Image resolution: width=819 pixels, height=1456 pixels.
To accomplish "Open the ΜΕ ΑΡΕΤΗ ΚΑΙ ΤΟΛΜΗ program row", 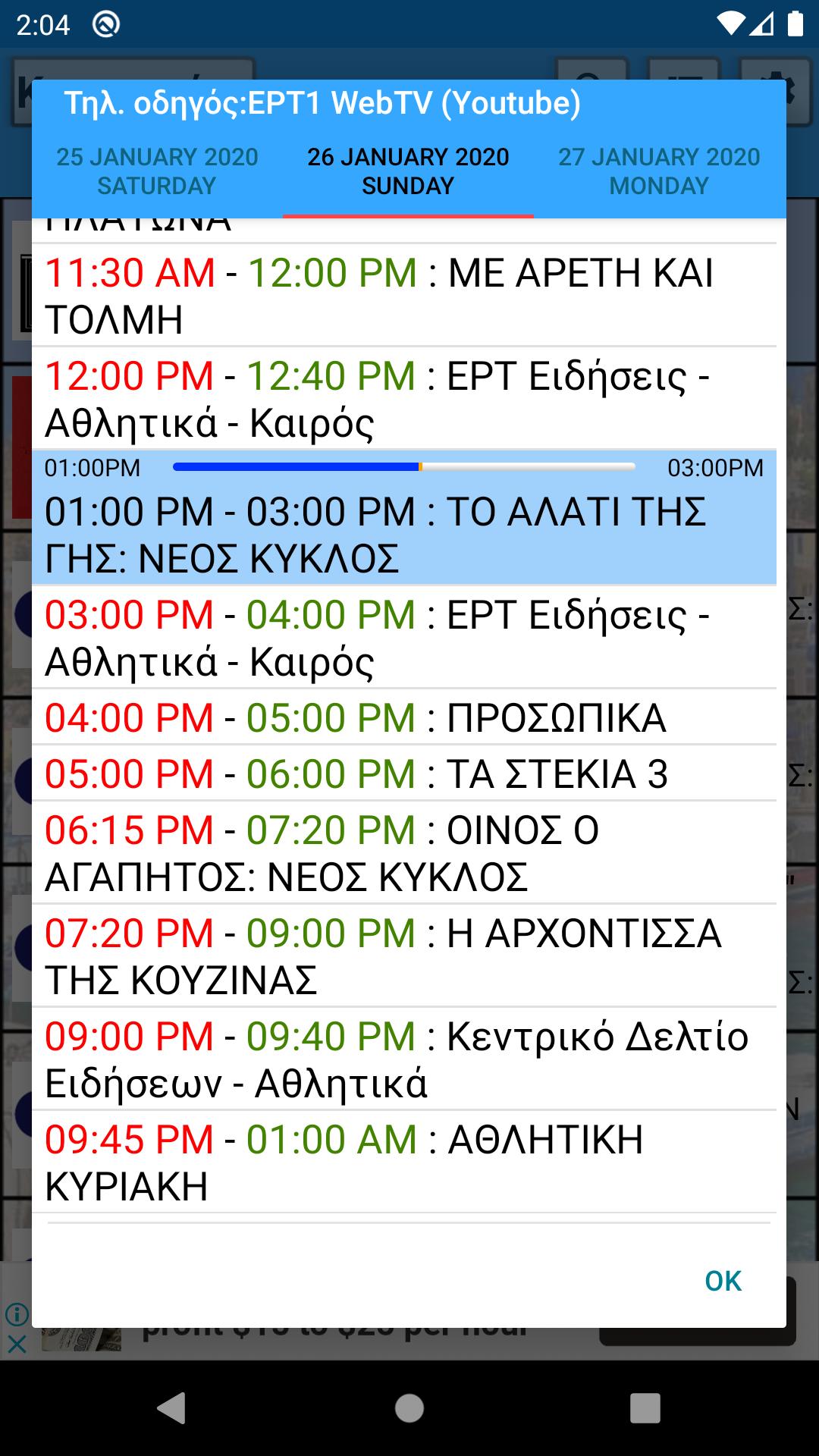I will pyautogui.click(x=404, y=296).
